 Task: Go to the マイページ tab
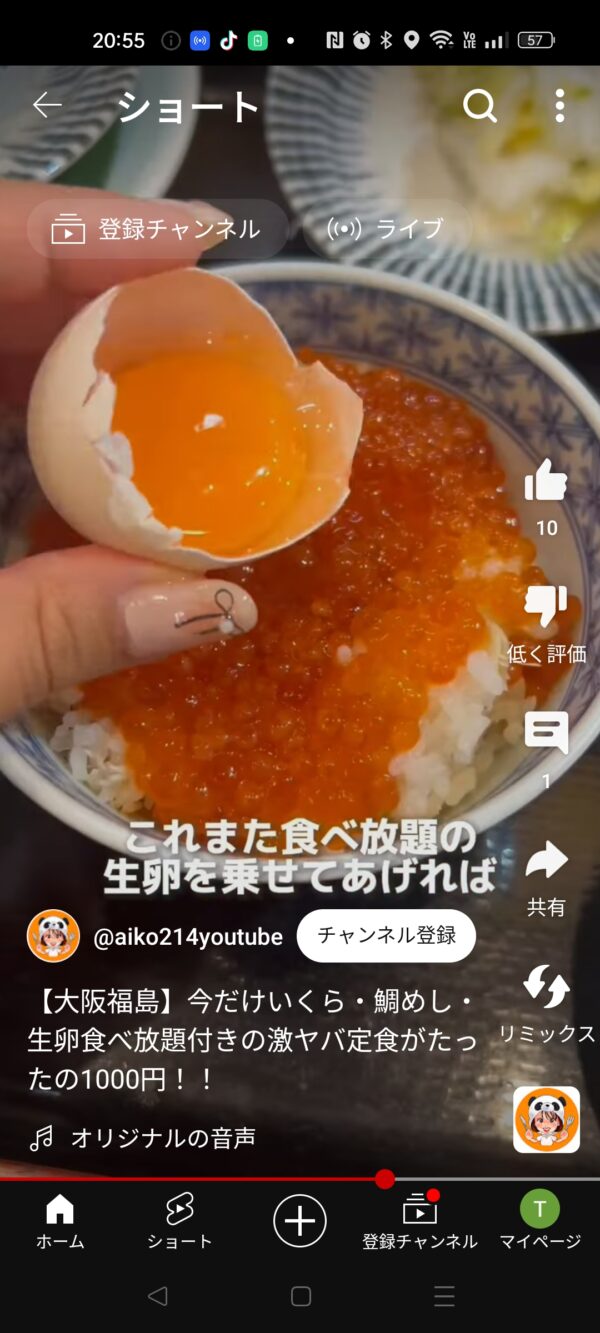coord(540,1221)
